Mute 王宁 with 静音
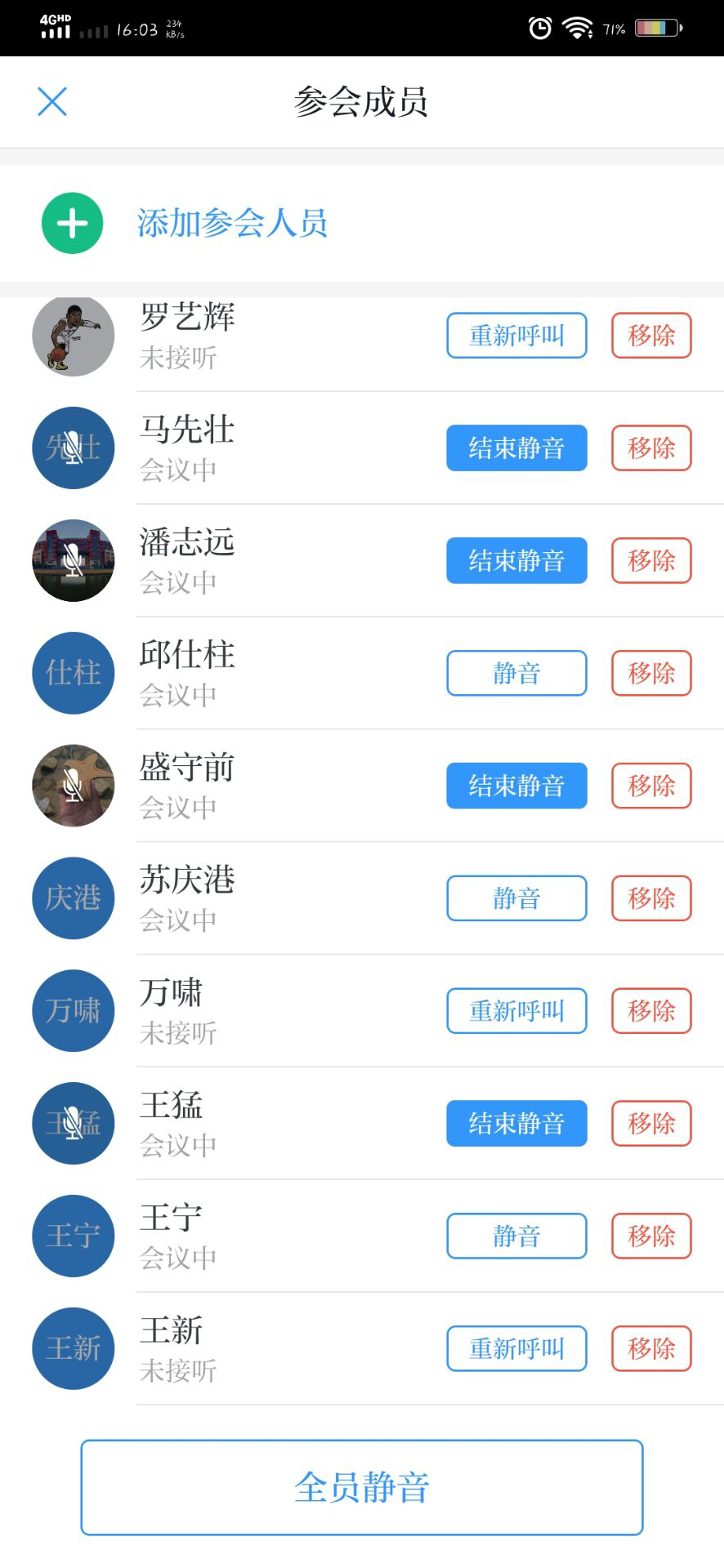Image resolution: width=724 pixels, height=1568 pixels. pyautogui.click(x=516, y=1236)
